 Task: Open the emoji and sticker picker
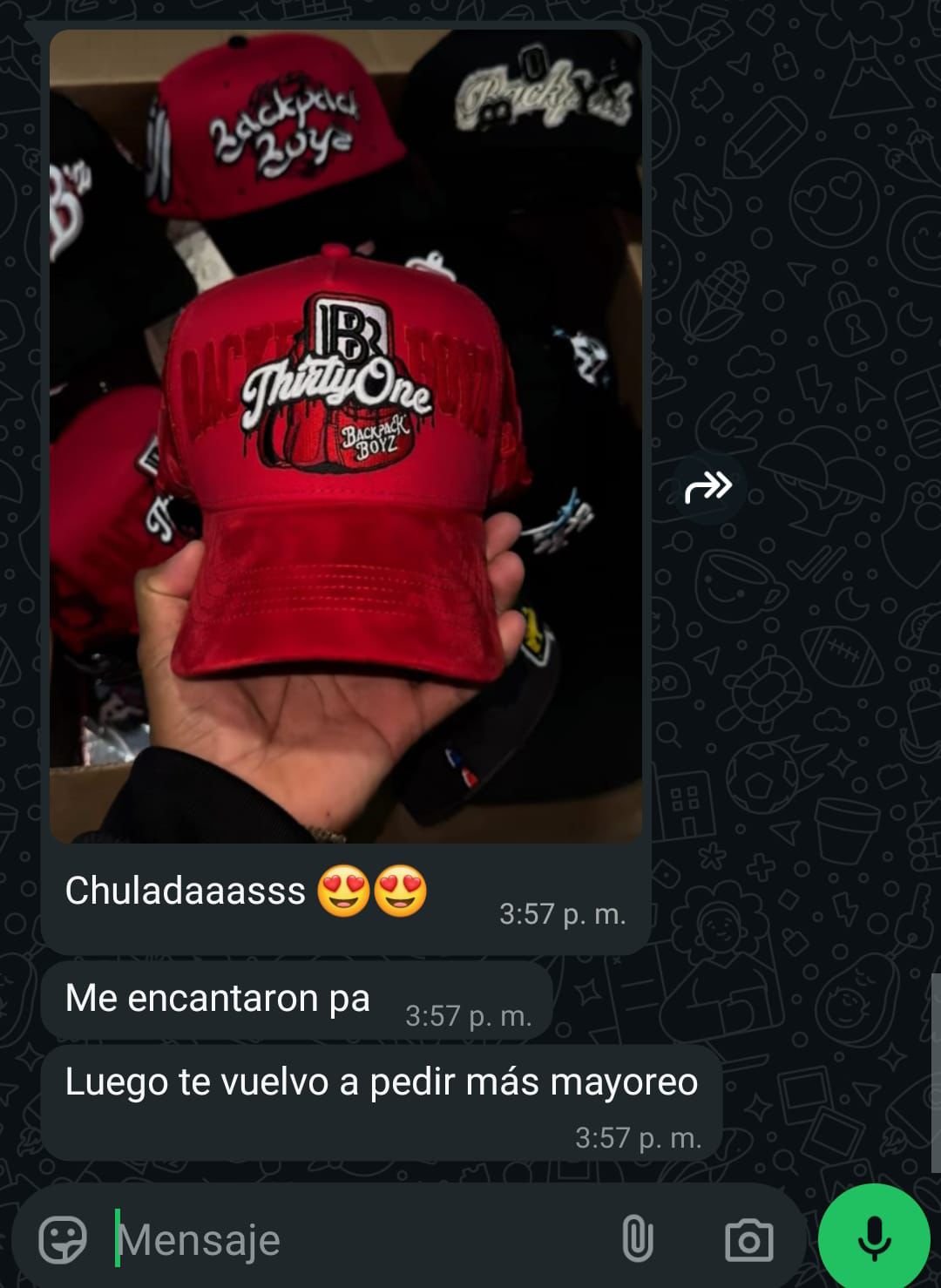point(63,1239)
